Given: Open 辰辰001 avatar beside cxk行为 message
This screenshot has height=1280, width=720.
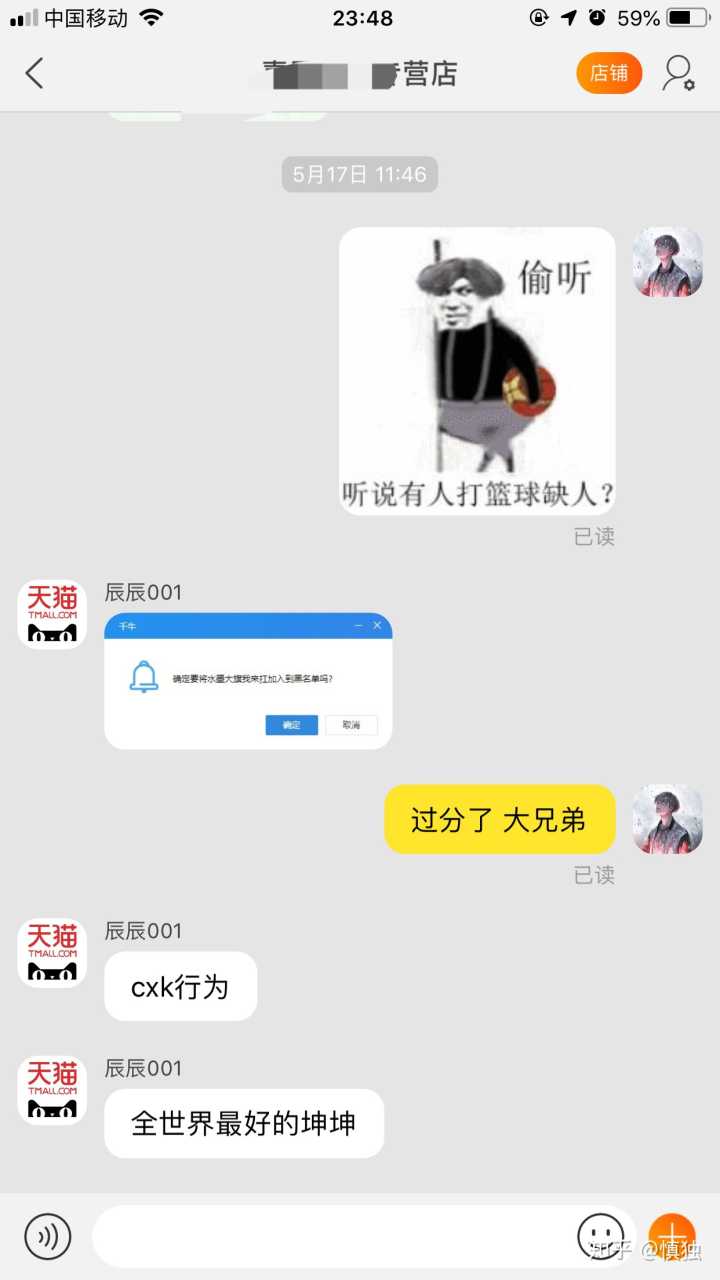Looking at the screenshot, I should 52,953.
